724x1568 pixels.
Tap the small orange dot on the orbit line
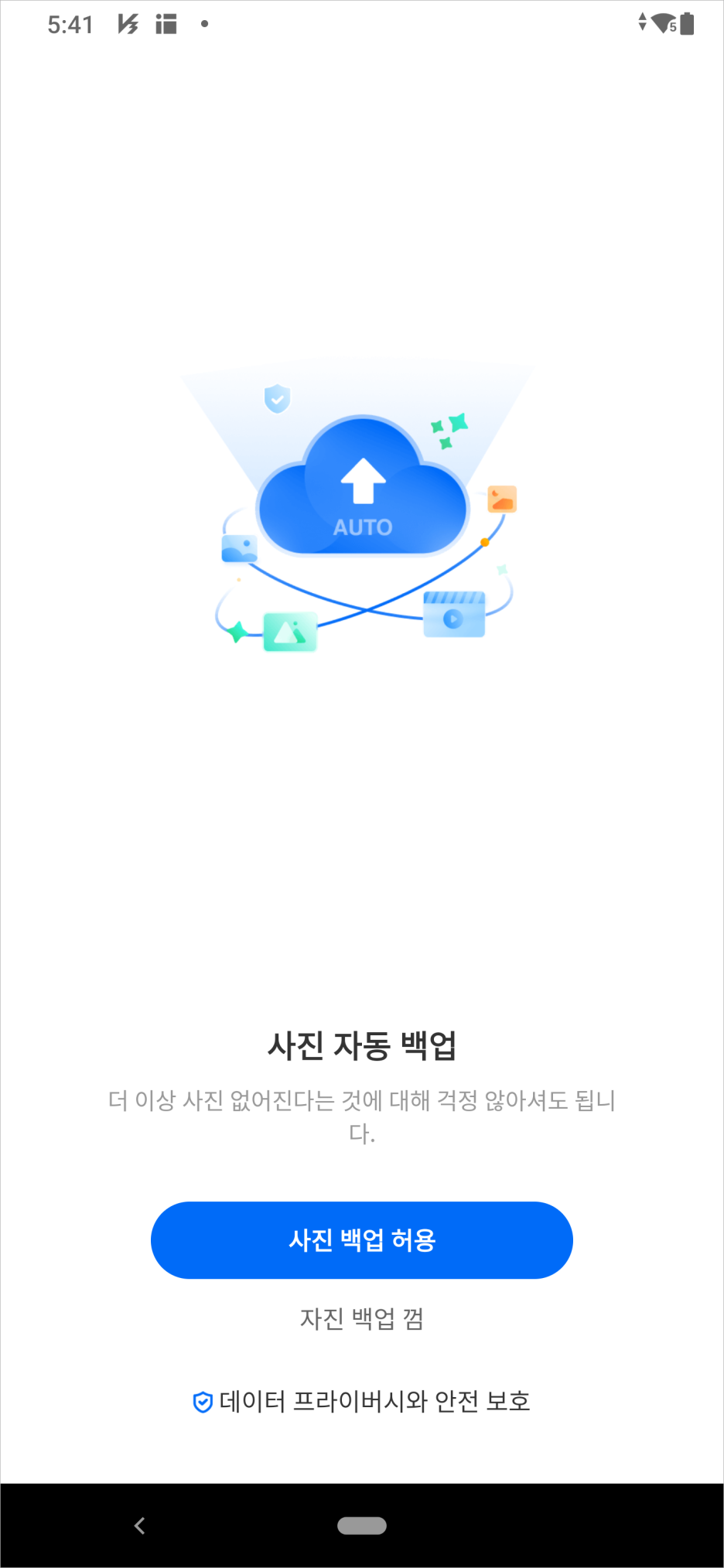click(485, 543)
